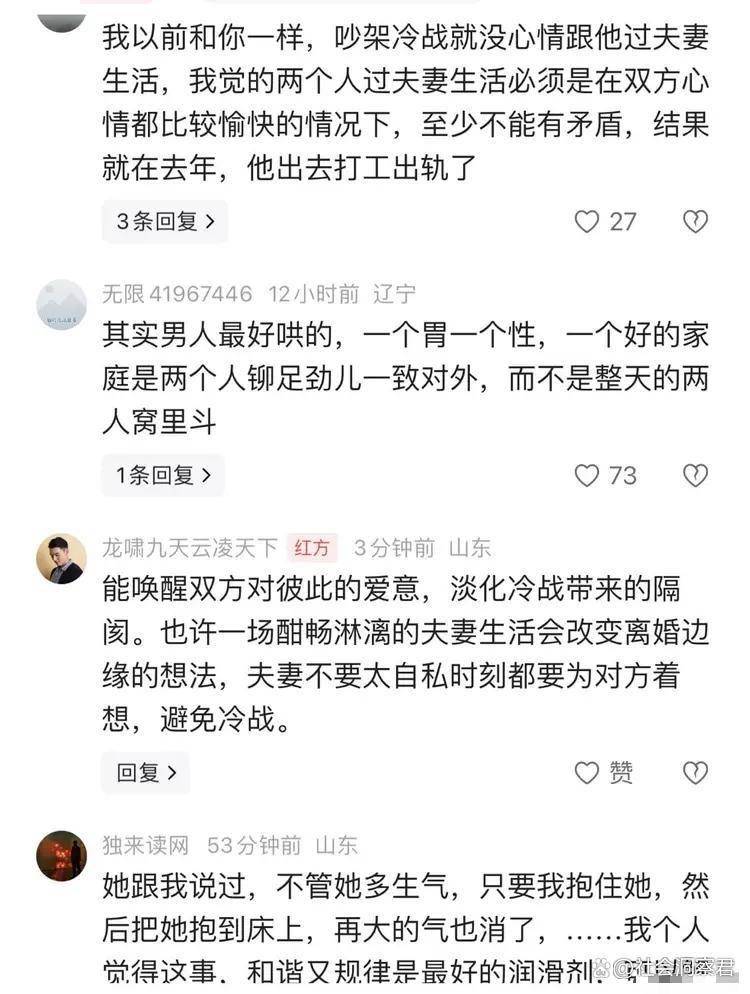Screen dimensions: 750x994
Task: Dislike the comment by 无限41967446
Action: [695, 476]
